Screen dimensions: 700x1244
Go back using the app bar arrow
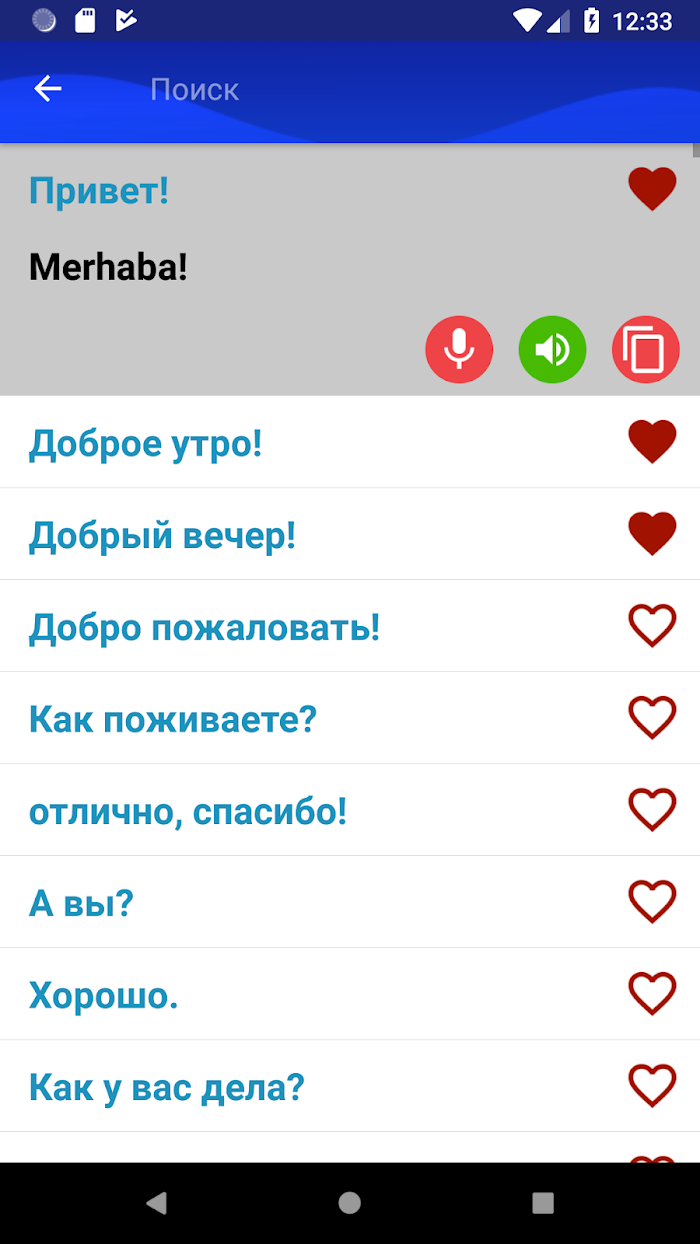48,89
